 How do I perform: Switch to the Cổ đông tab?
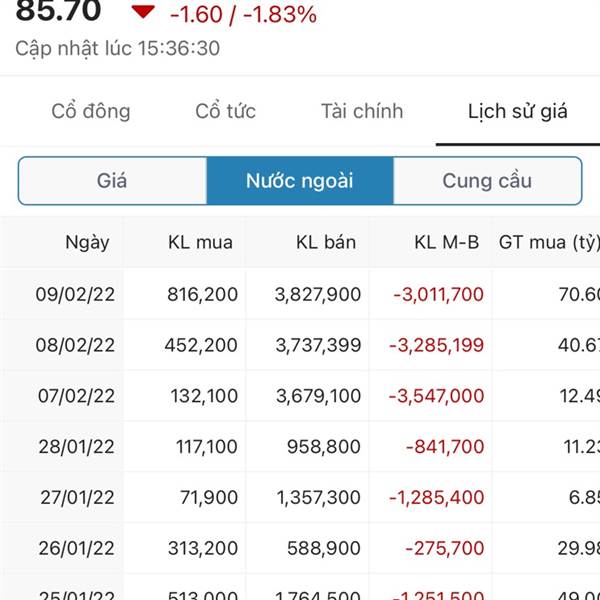click(91, 111)
